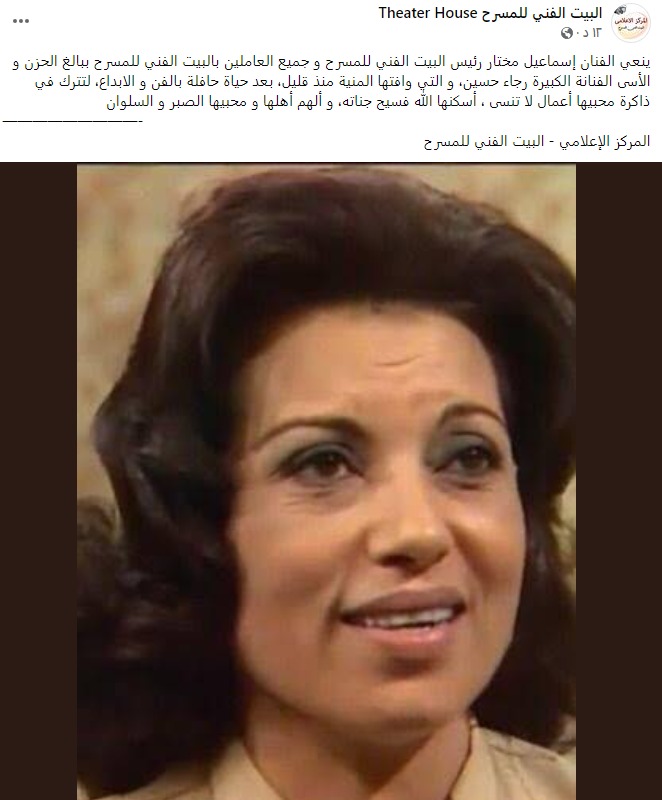
Task: Tap the post timestamp link
Action: coord(589,33)
